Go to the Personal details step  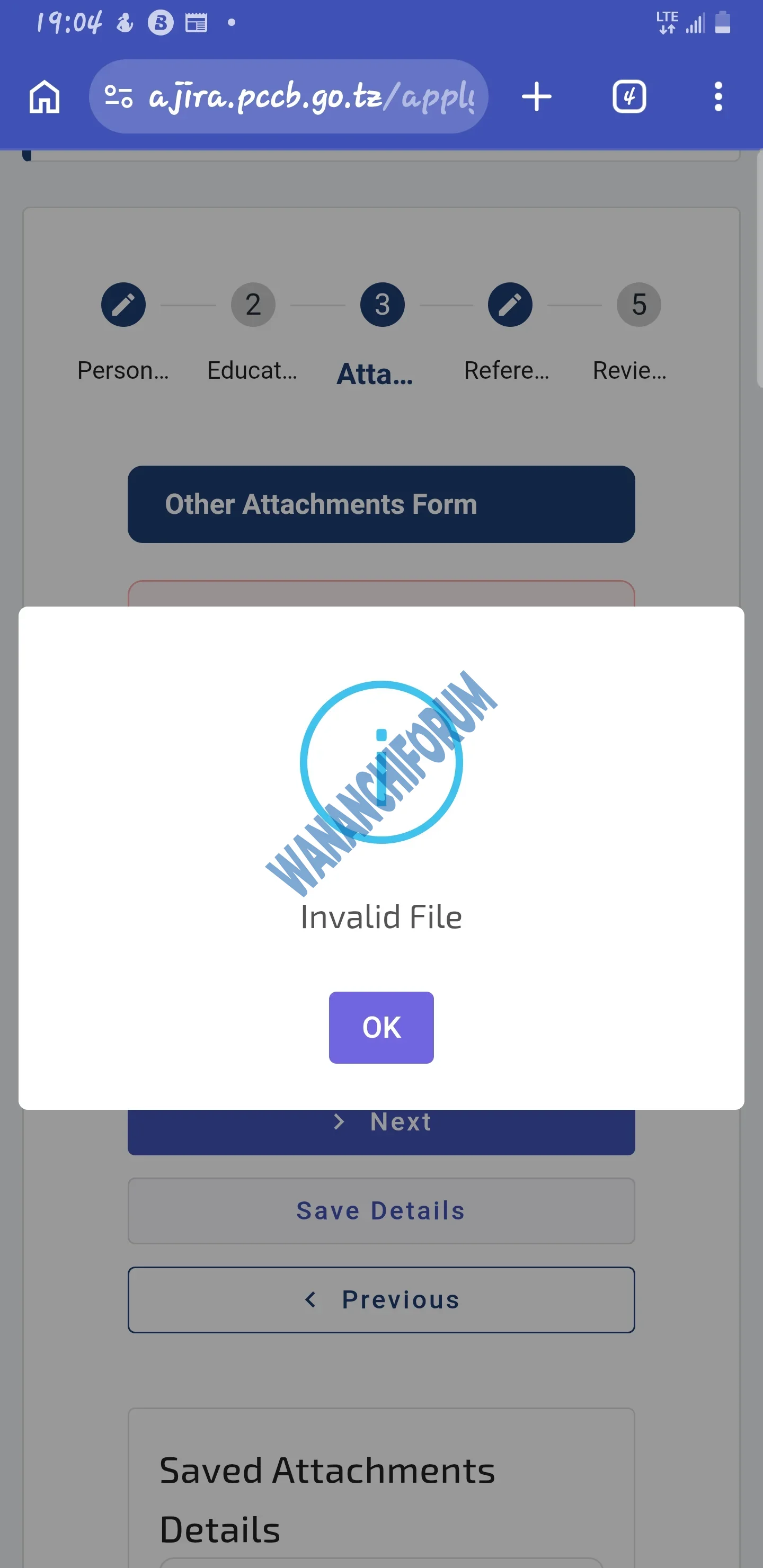tap(123, 305)
